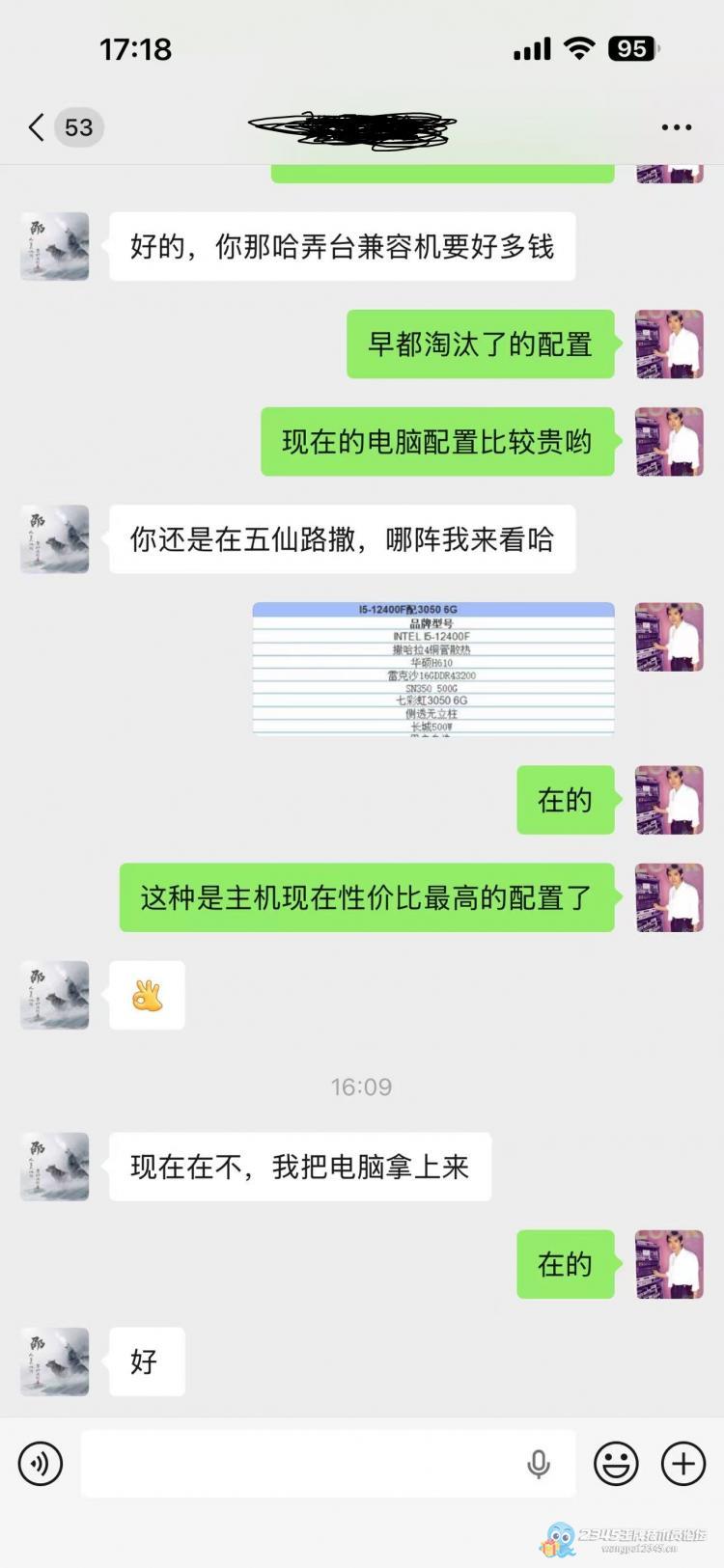Open contact avatar beside 好的，你那哈弄台兼容机要好多钱

pos(55,247)
